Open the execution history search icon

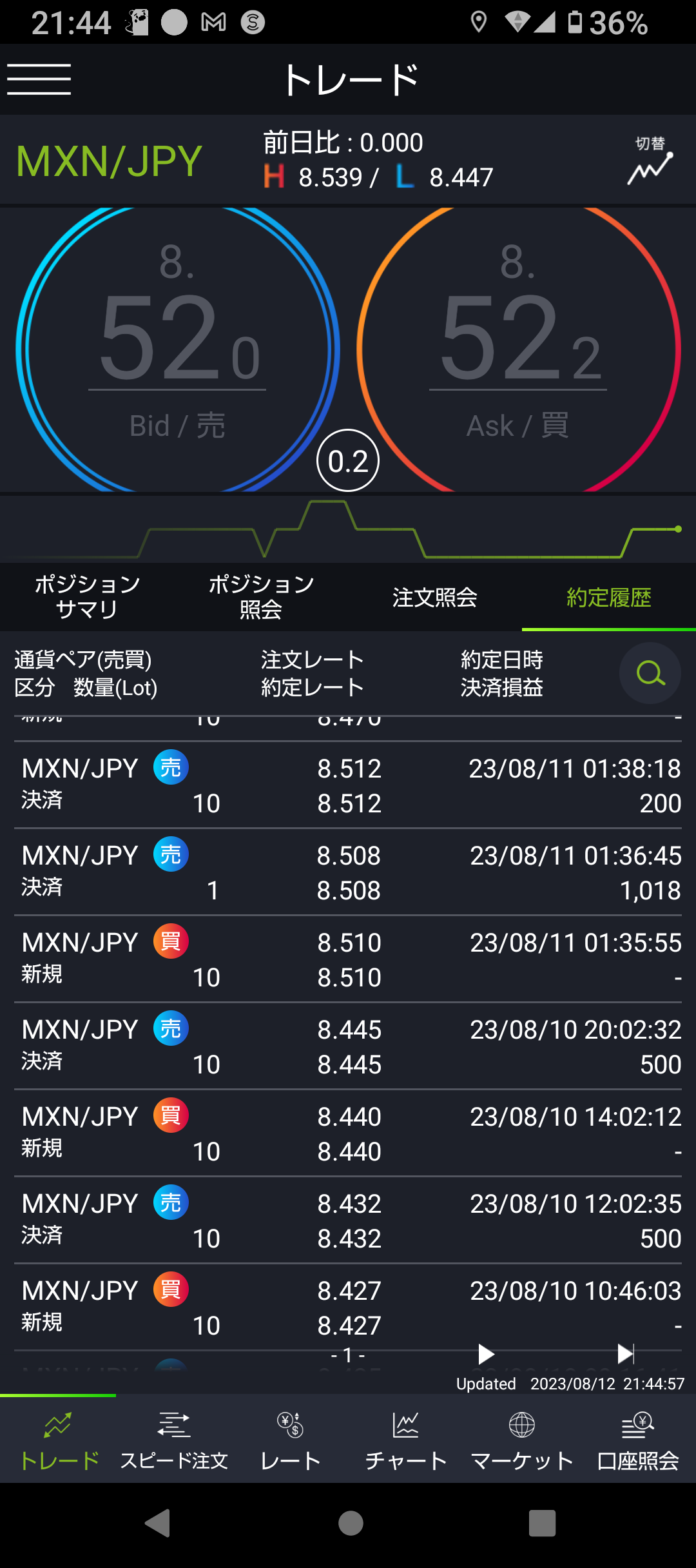click(x=650, y=673)
